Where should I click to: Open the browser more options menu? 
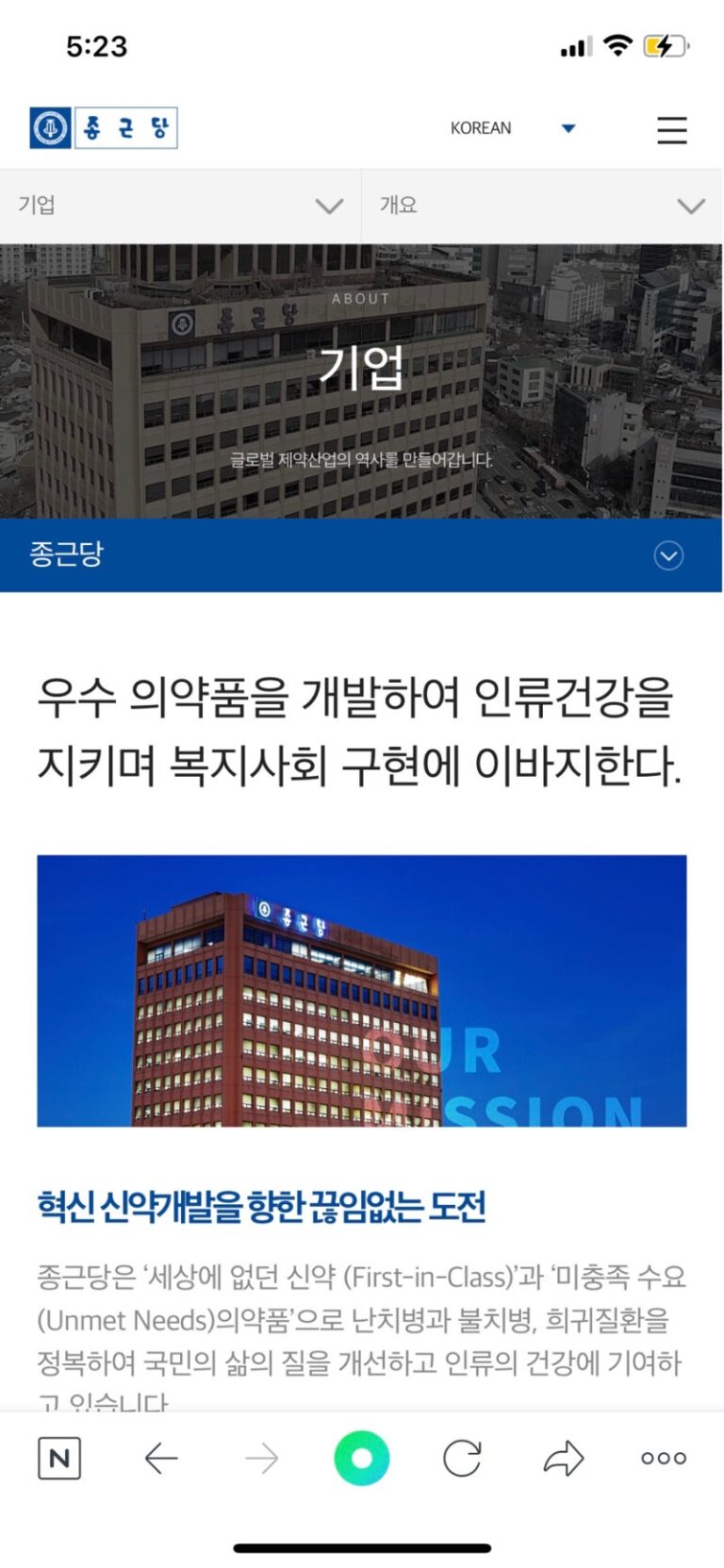coord(664,1459)
